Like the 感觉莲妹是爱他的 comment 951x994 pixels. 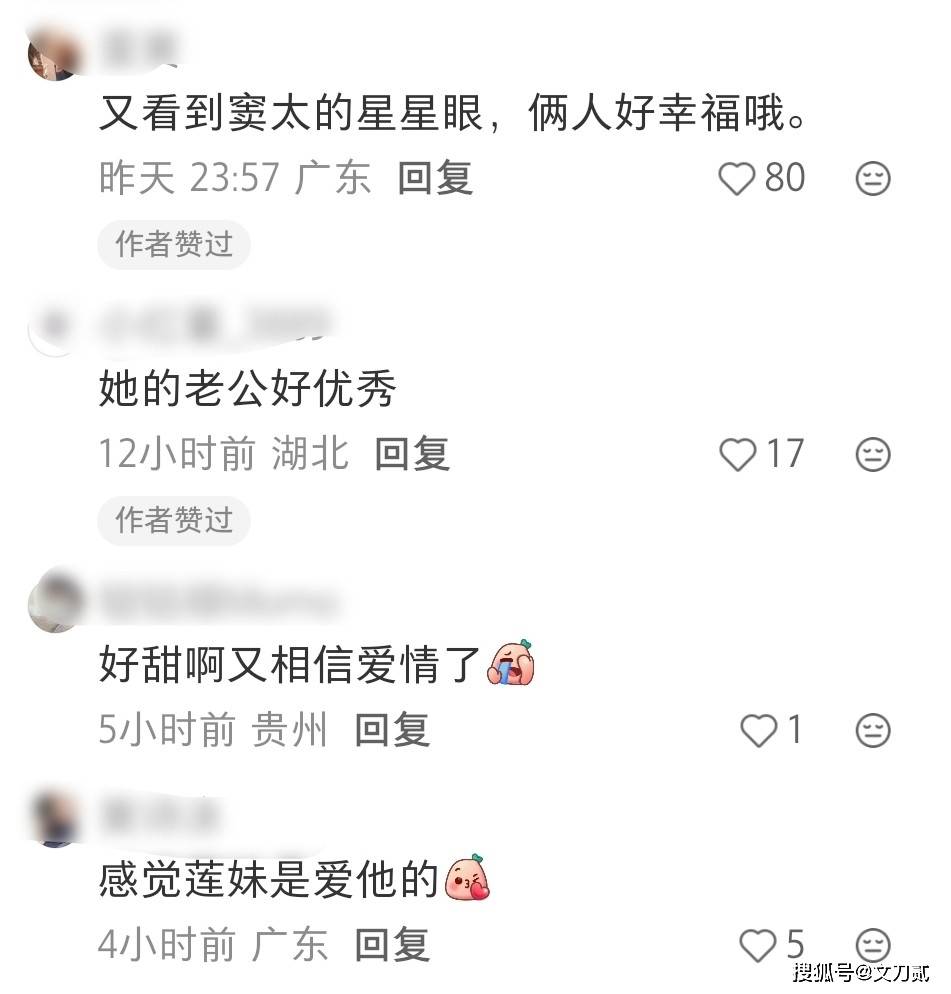click(x=757, y=944)
